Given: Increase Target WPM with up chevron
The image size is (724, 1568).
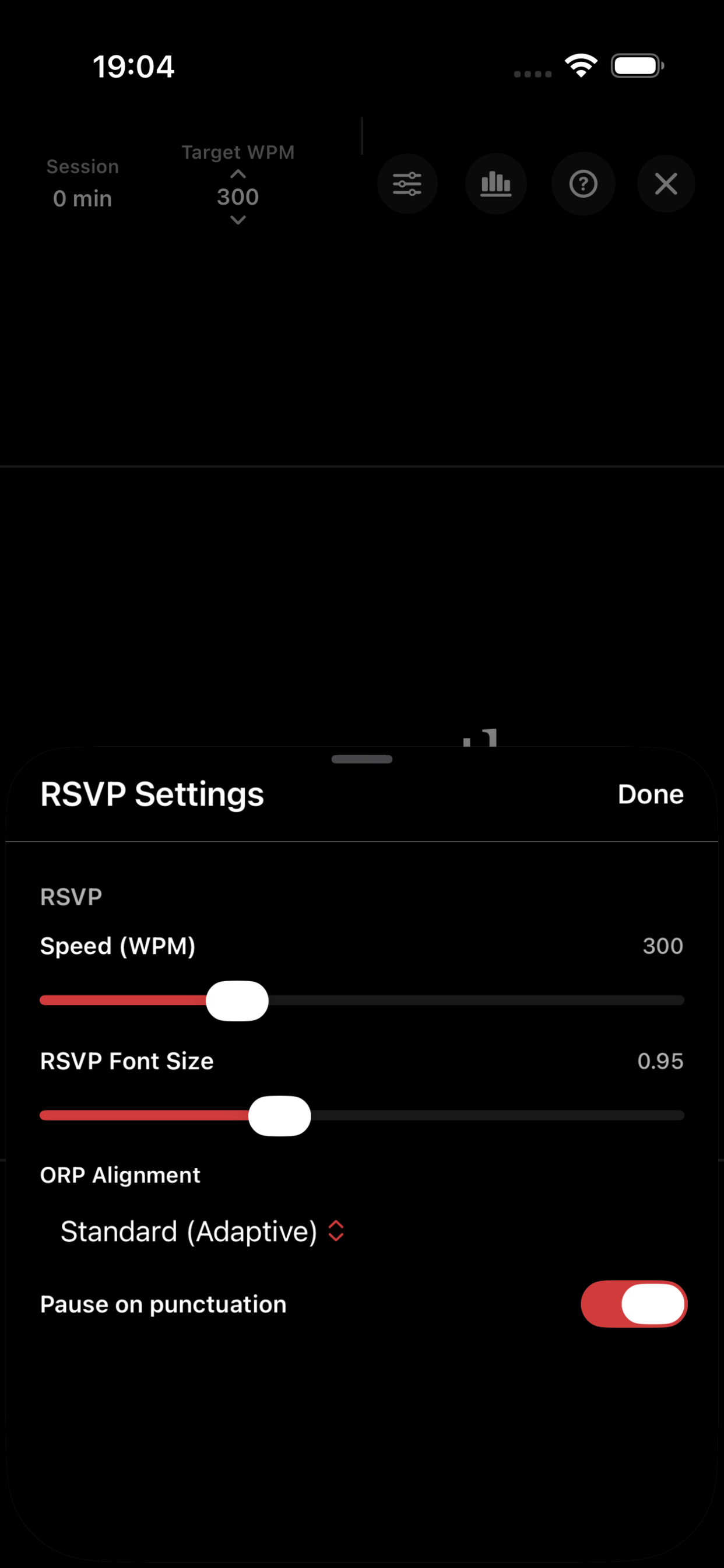Looking at the screenshot, I should 238,174.
